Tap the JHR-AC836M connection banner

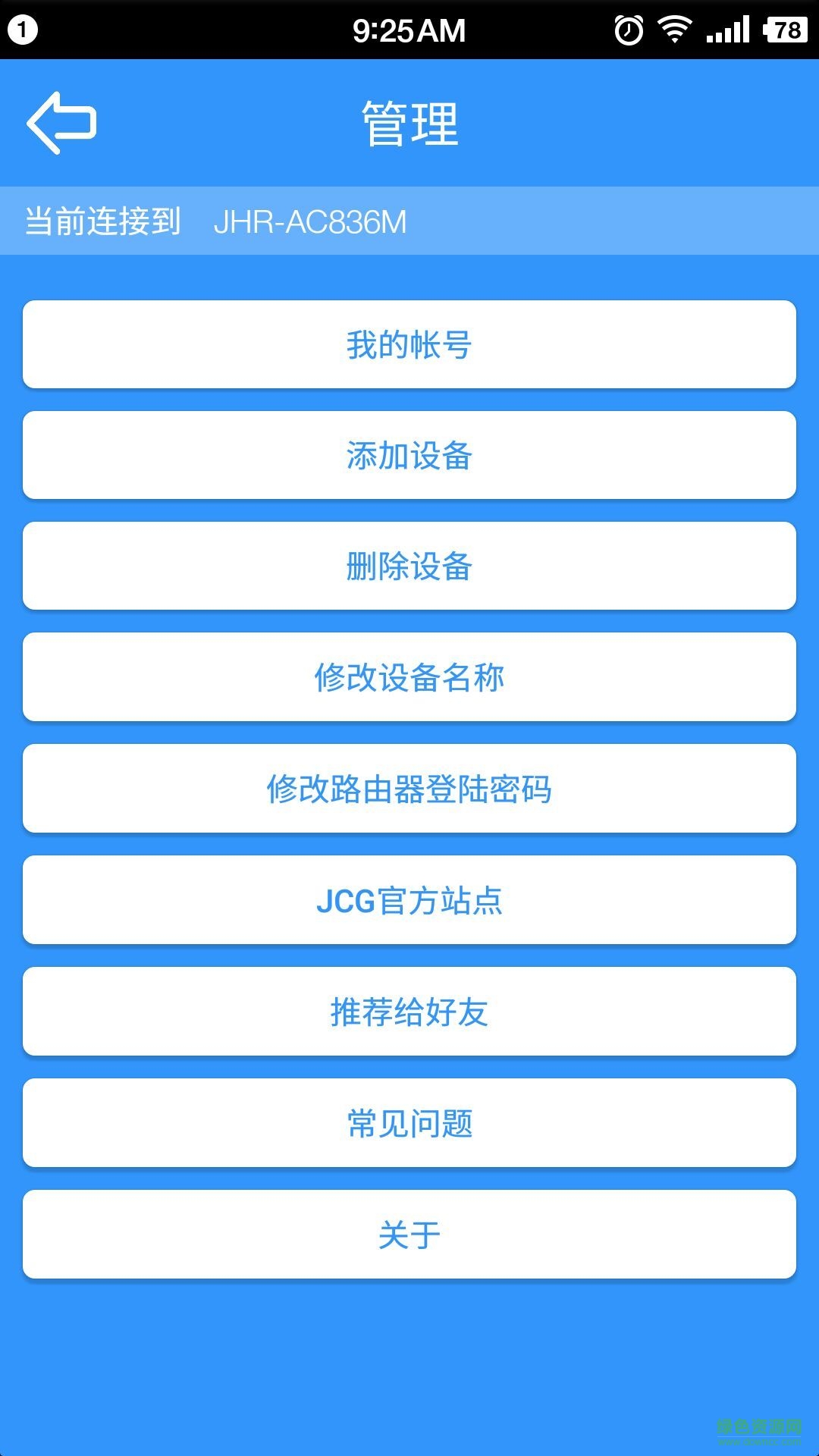click(x=312, y=221)
